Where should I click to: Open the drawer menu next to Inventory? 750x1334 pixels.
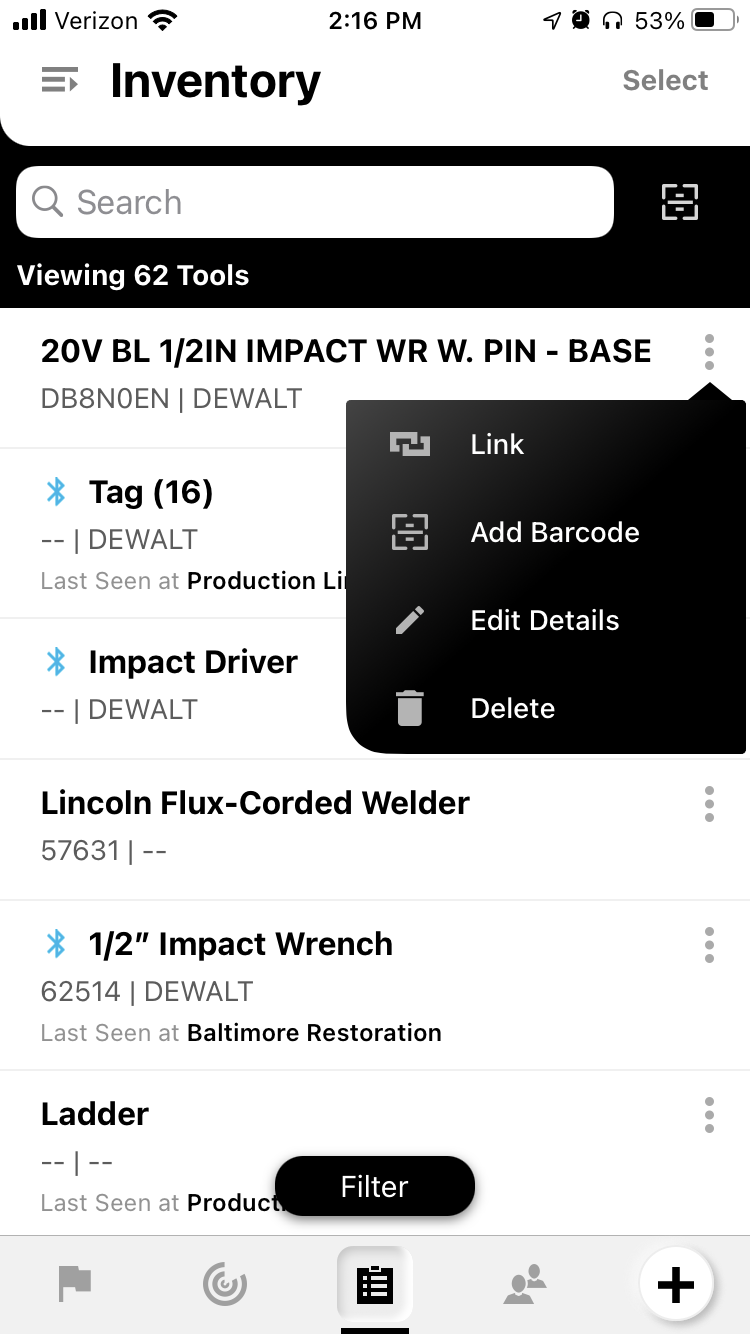tap(59, 81)
